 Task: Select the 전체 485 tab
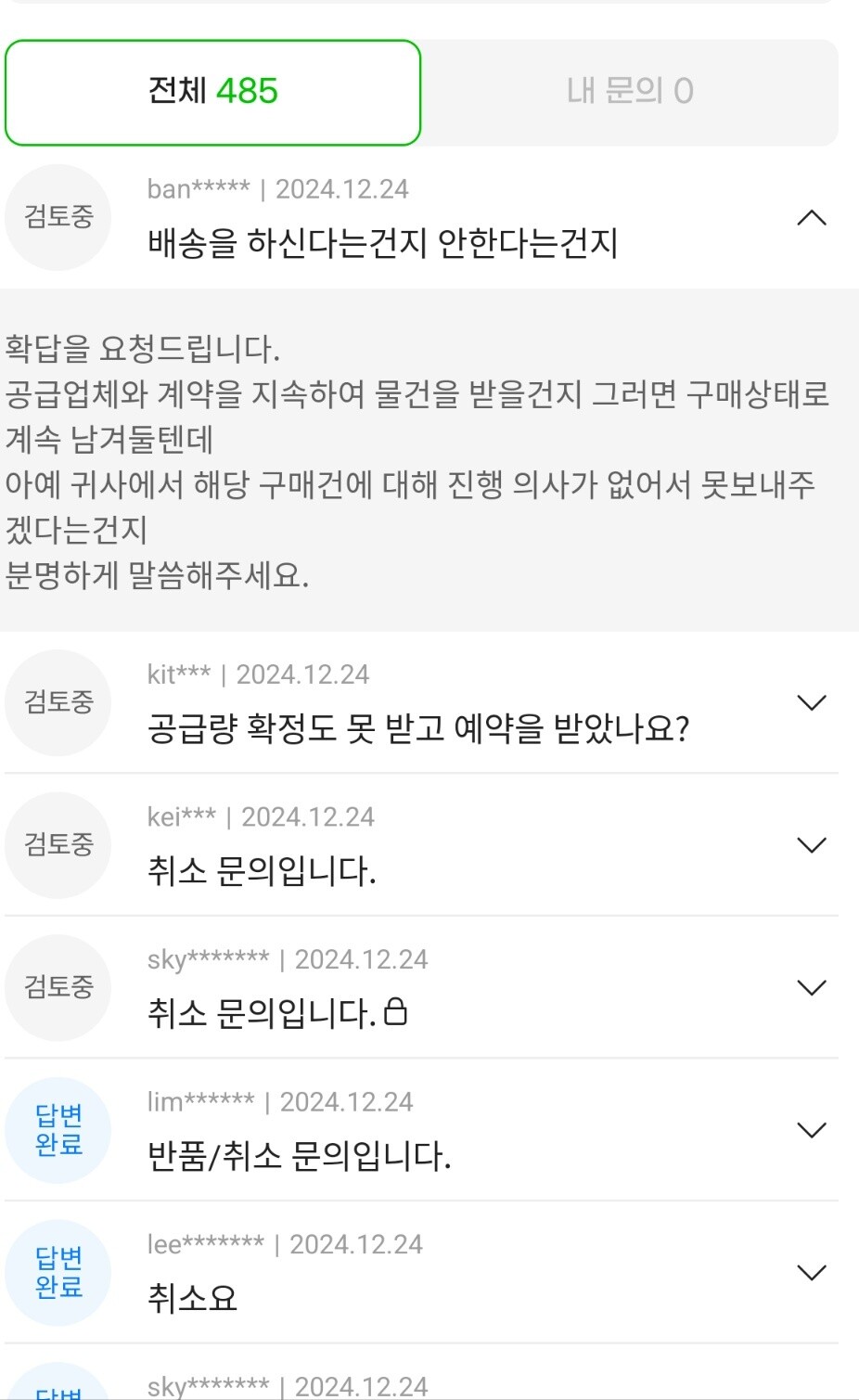pos(213,90)
